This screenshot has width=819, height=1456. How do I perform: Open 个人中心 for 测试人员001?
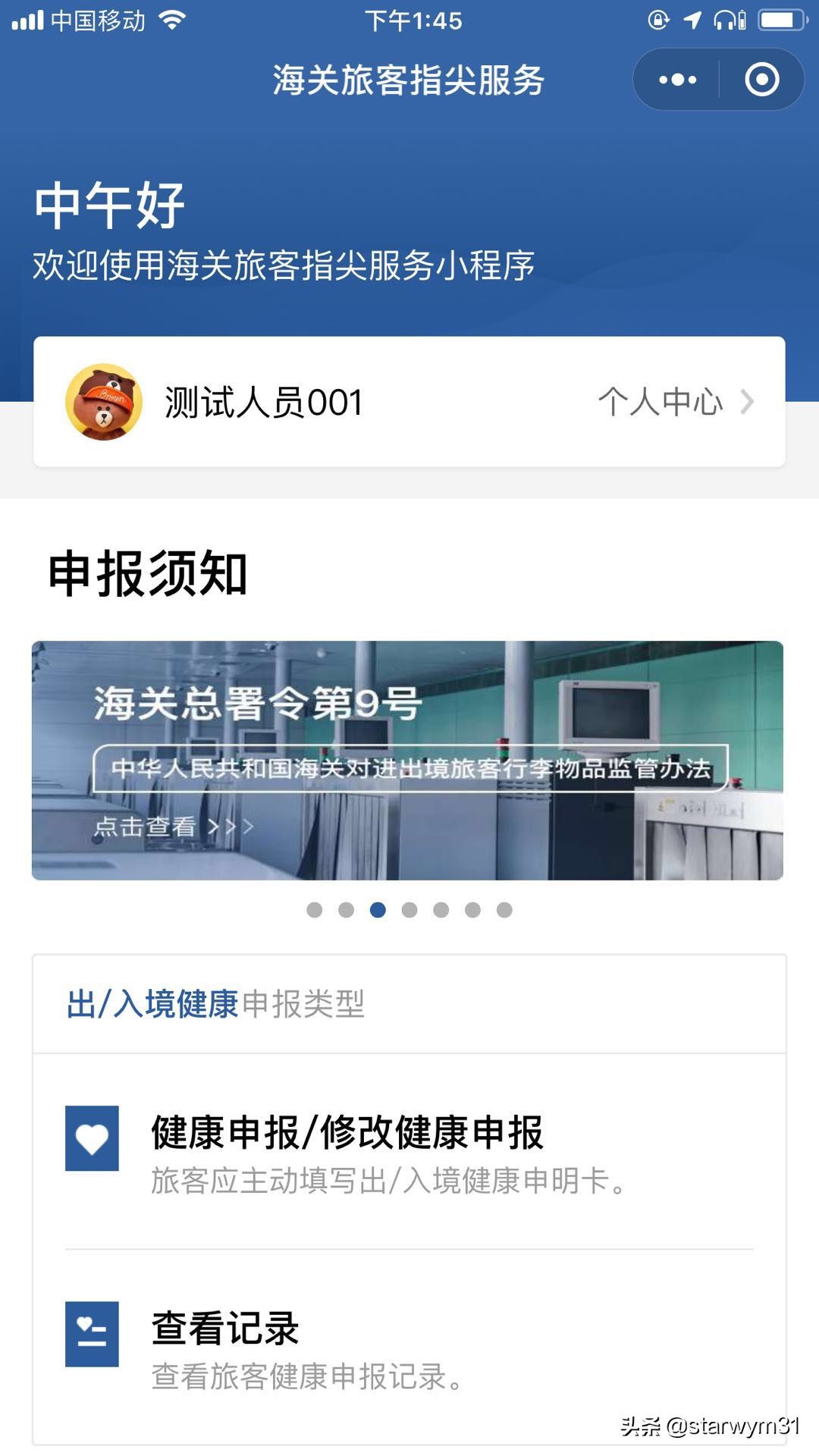pos(674,402)
